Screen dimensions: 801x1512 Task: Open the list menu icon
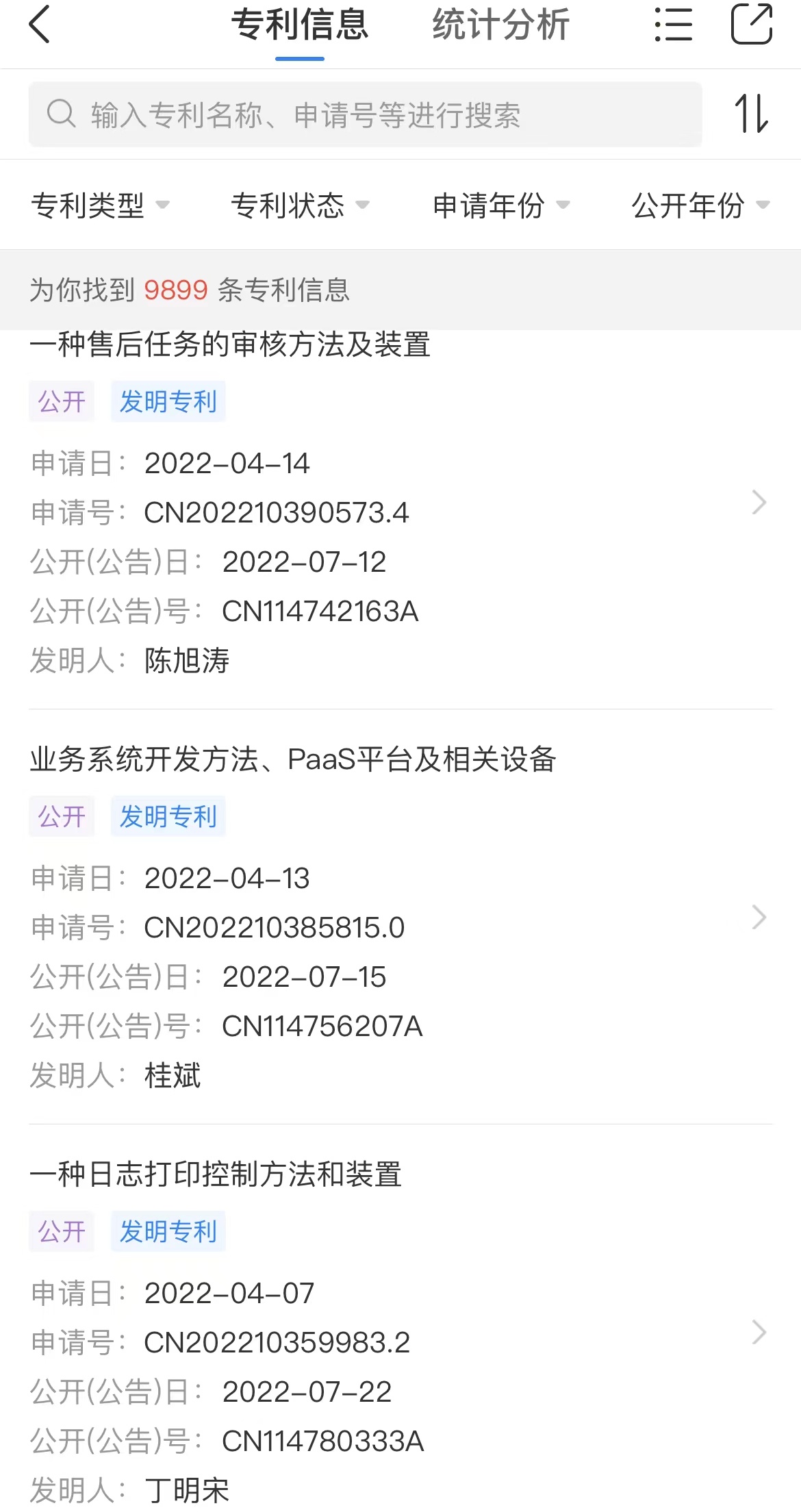(673, 25)
